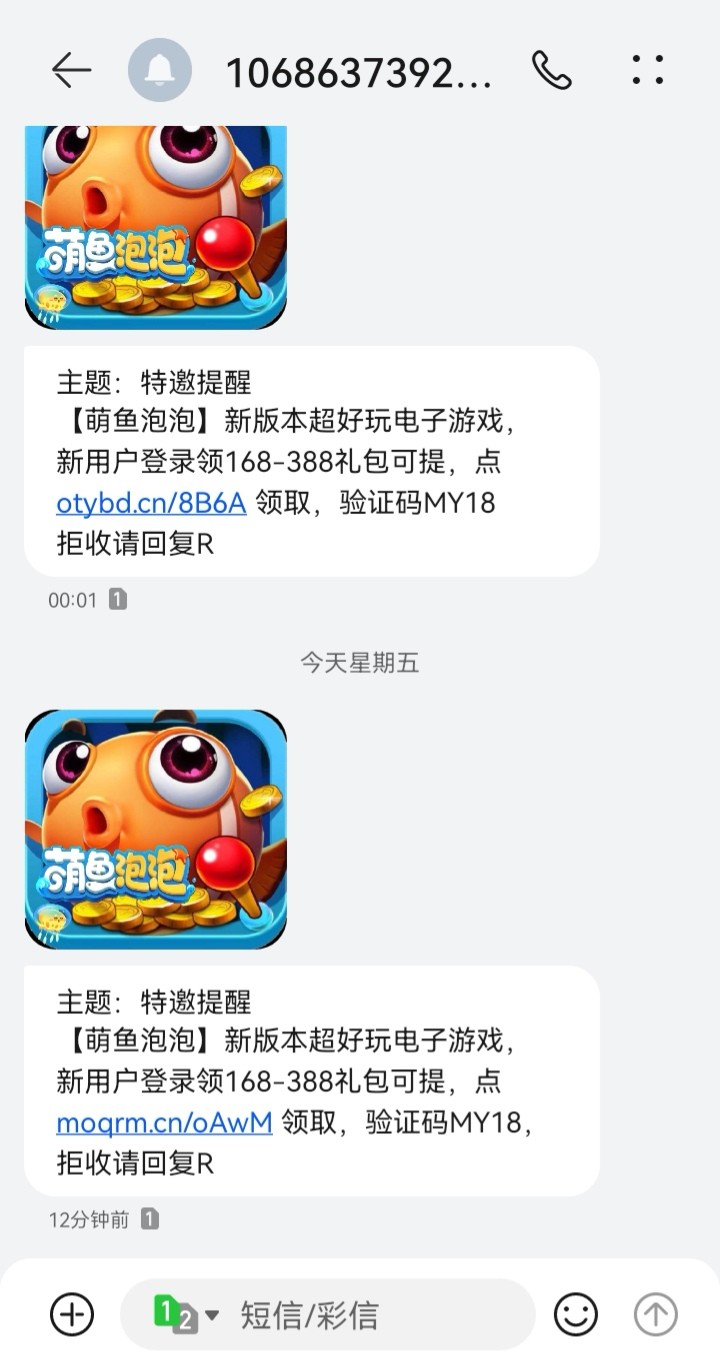Go back to the message list

[71, 70]
